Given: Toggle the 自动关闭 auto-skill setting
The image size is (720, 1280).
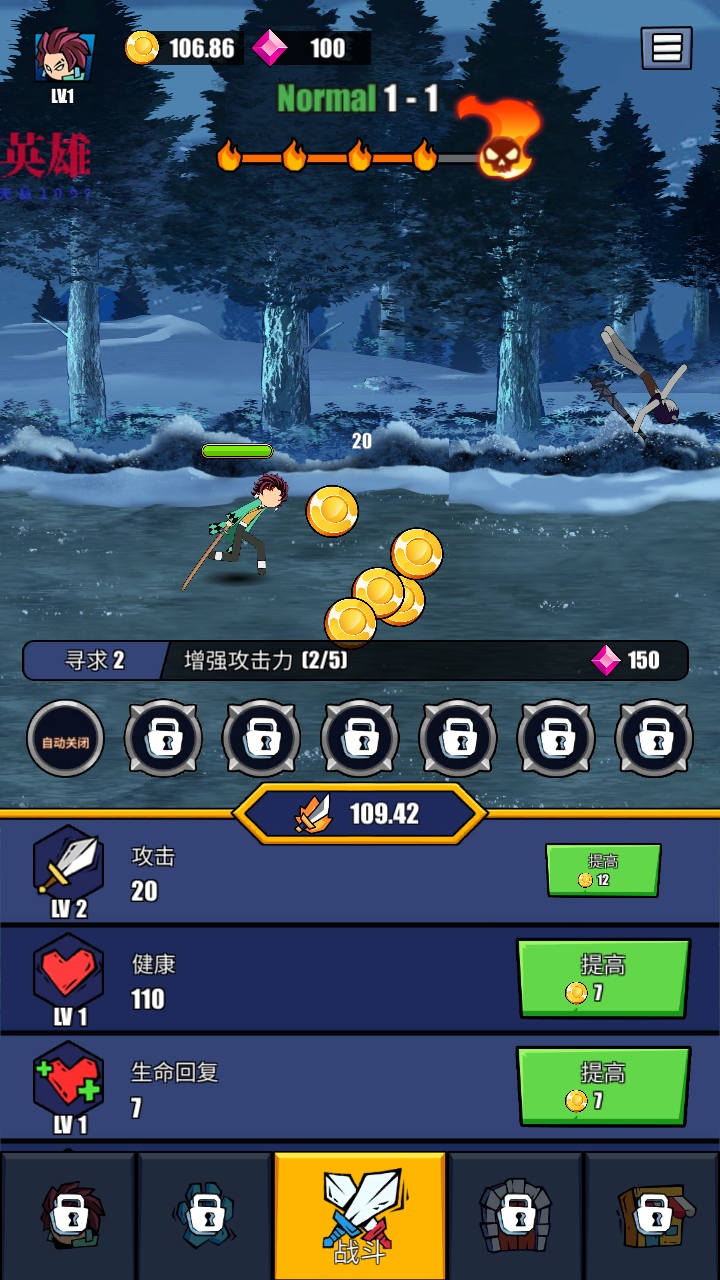Looking at the screenshot, I should pyautogui.click(x=66, y=740).
